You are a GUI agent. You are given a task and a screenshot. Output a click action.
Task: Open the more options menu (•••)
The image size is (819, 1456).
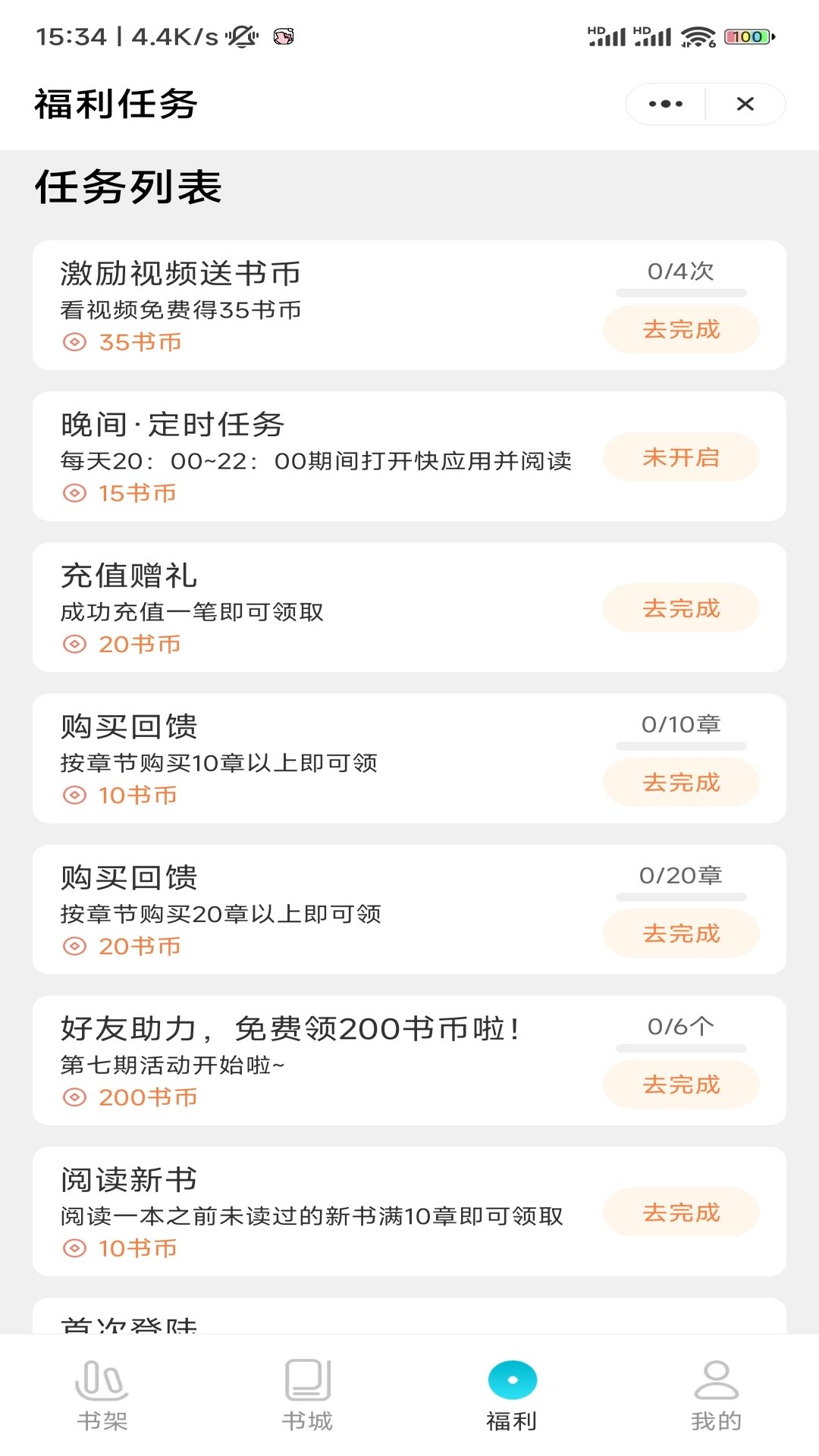[x=666, y=104]
